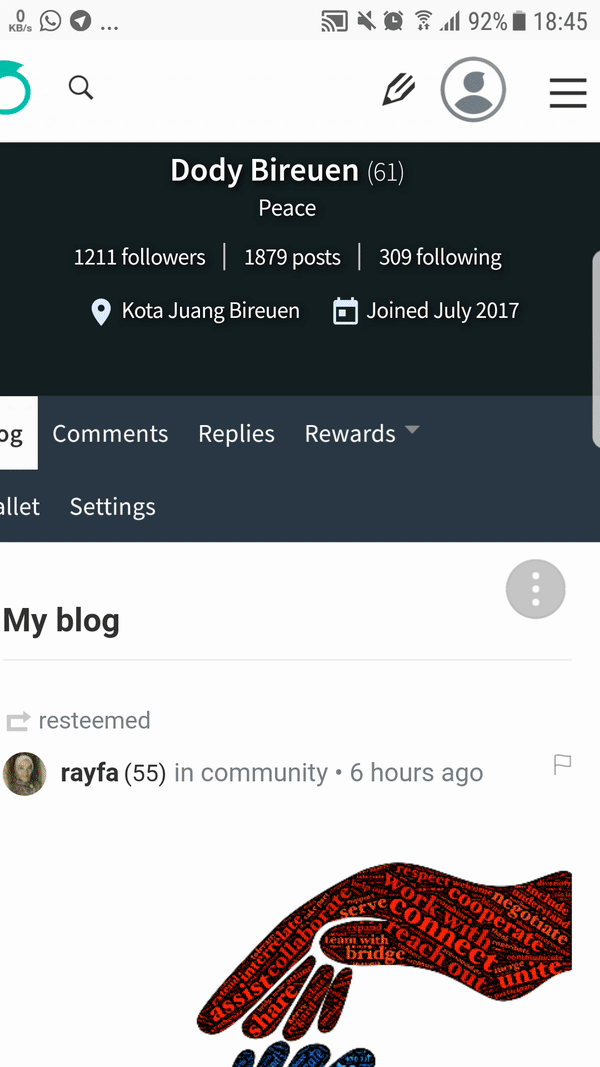600x1067 pixels.
Task: Open the Settings tab
Action: coord(112,506)
